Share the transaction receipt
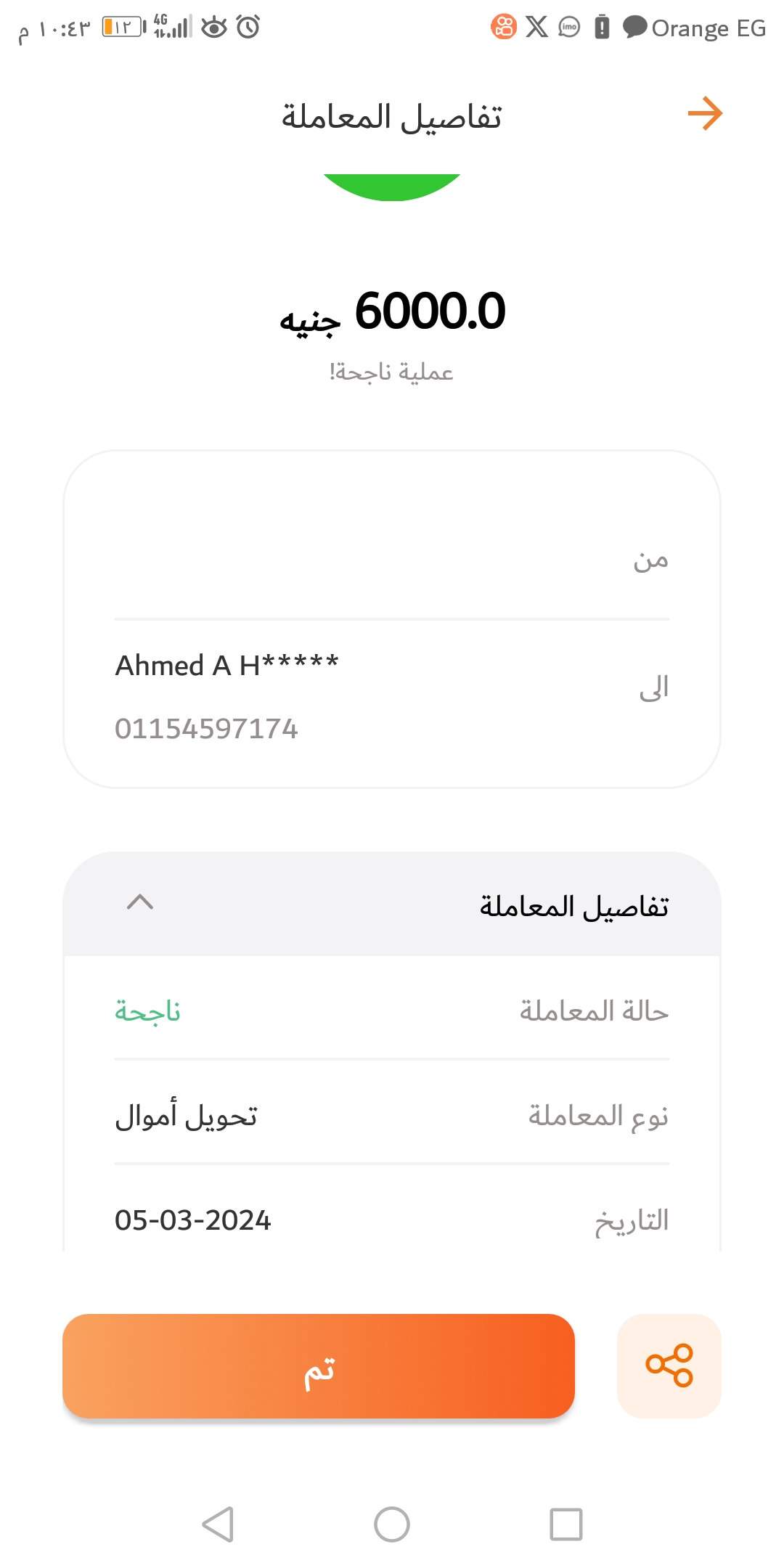 point(669,1365)
